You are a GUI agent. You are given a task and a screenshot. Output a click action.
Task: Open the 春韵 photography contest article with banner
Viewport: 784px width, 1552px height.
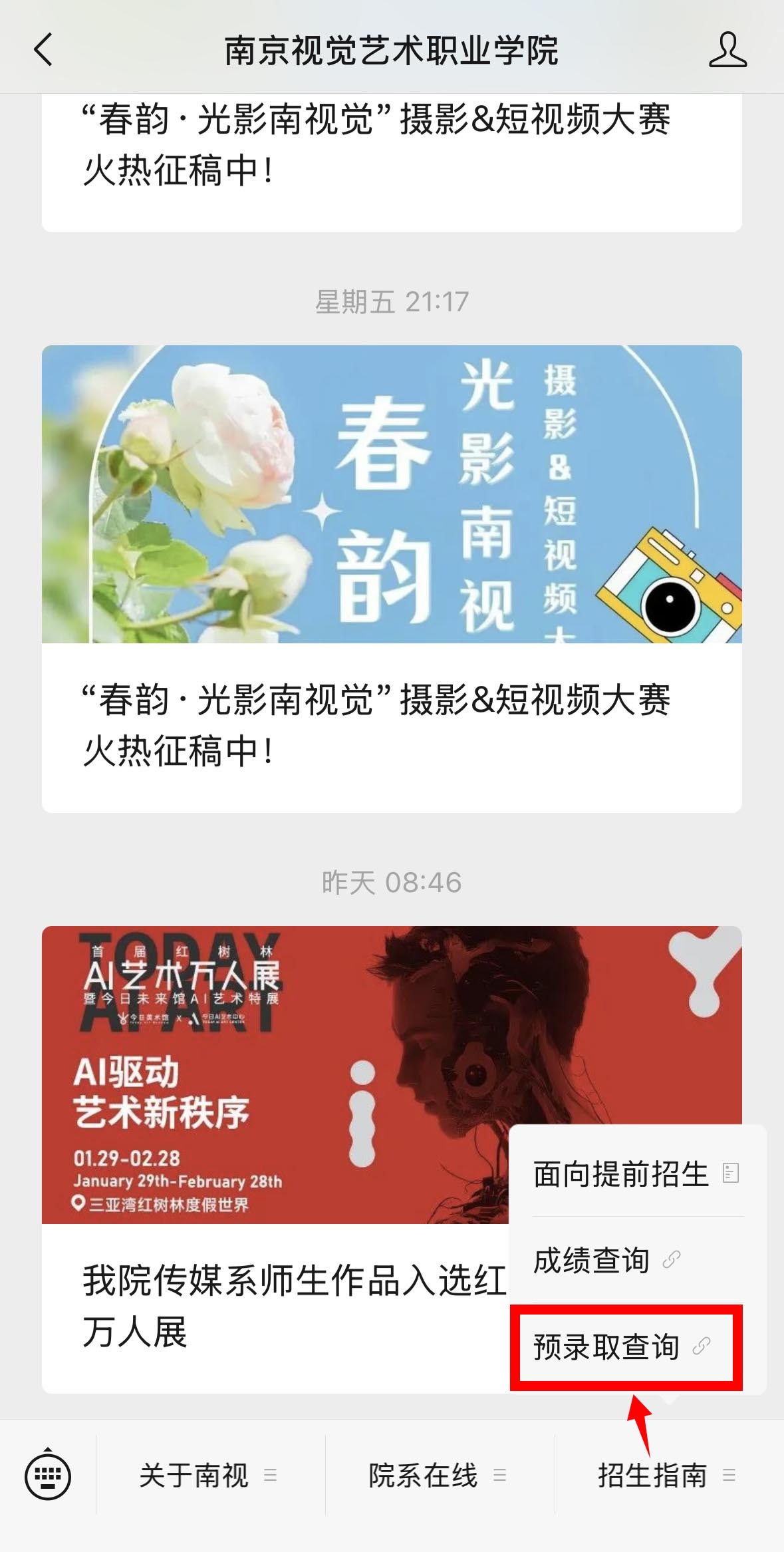click(391, 578)
